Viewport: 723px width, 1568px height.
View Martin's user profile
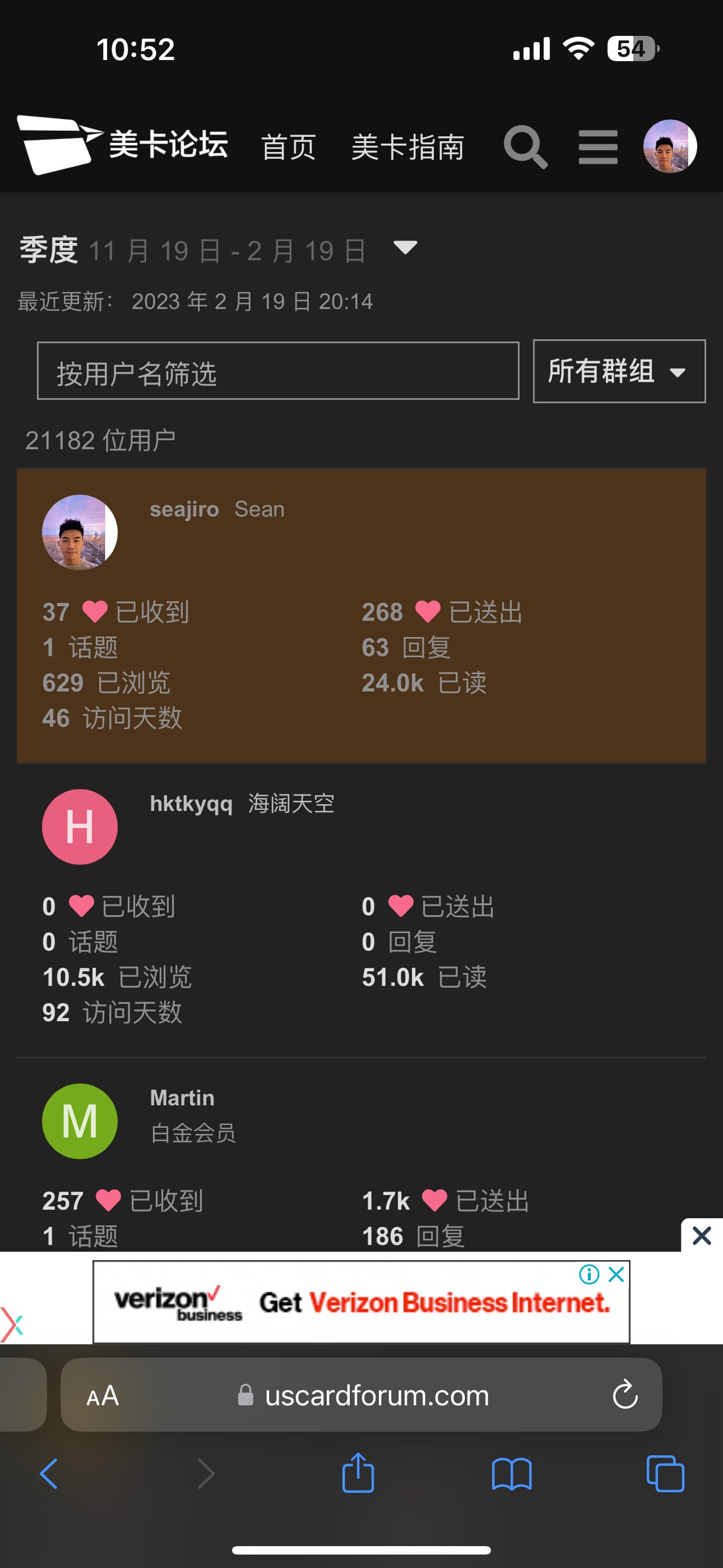[x=182, y=1098]
